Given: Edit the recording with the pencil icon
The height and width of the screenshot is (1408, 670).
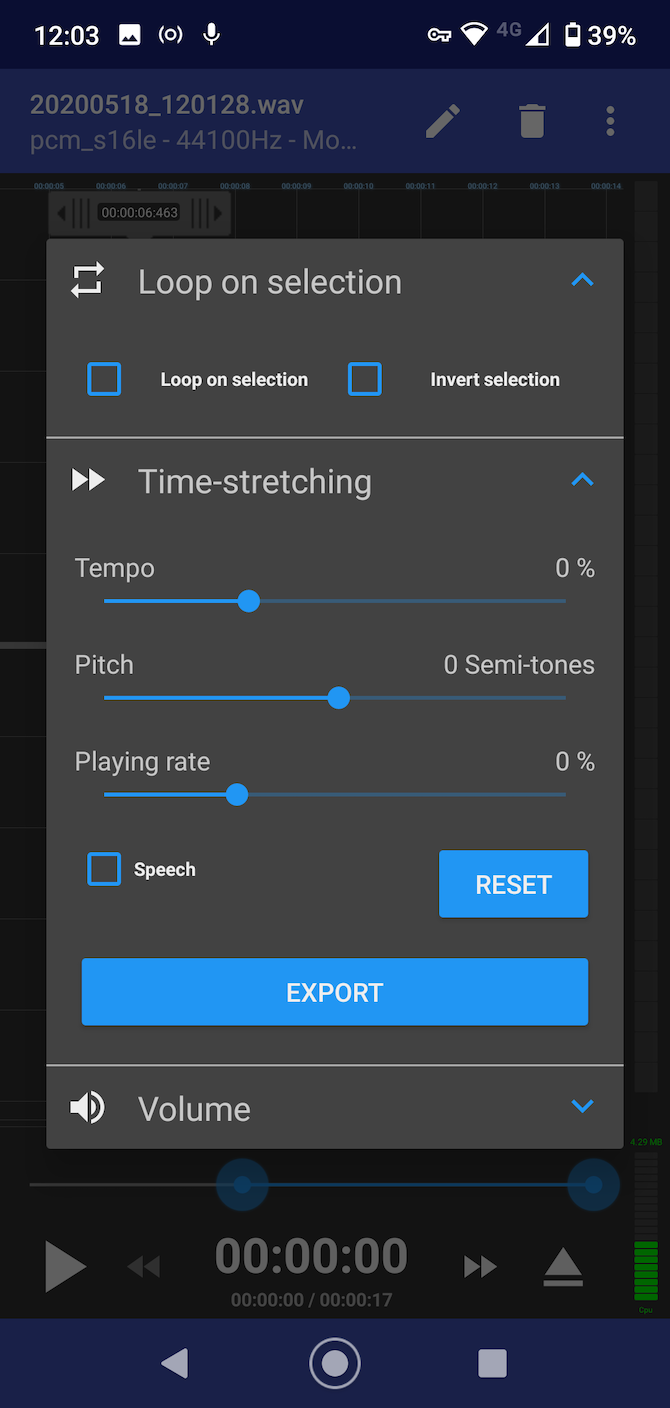Looking at the screenshot, I should pyautogui.click(x=443, y=121).
